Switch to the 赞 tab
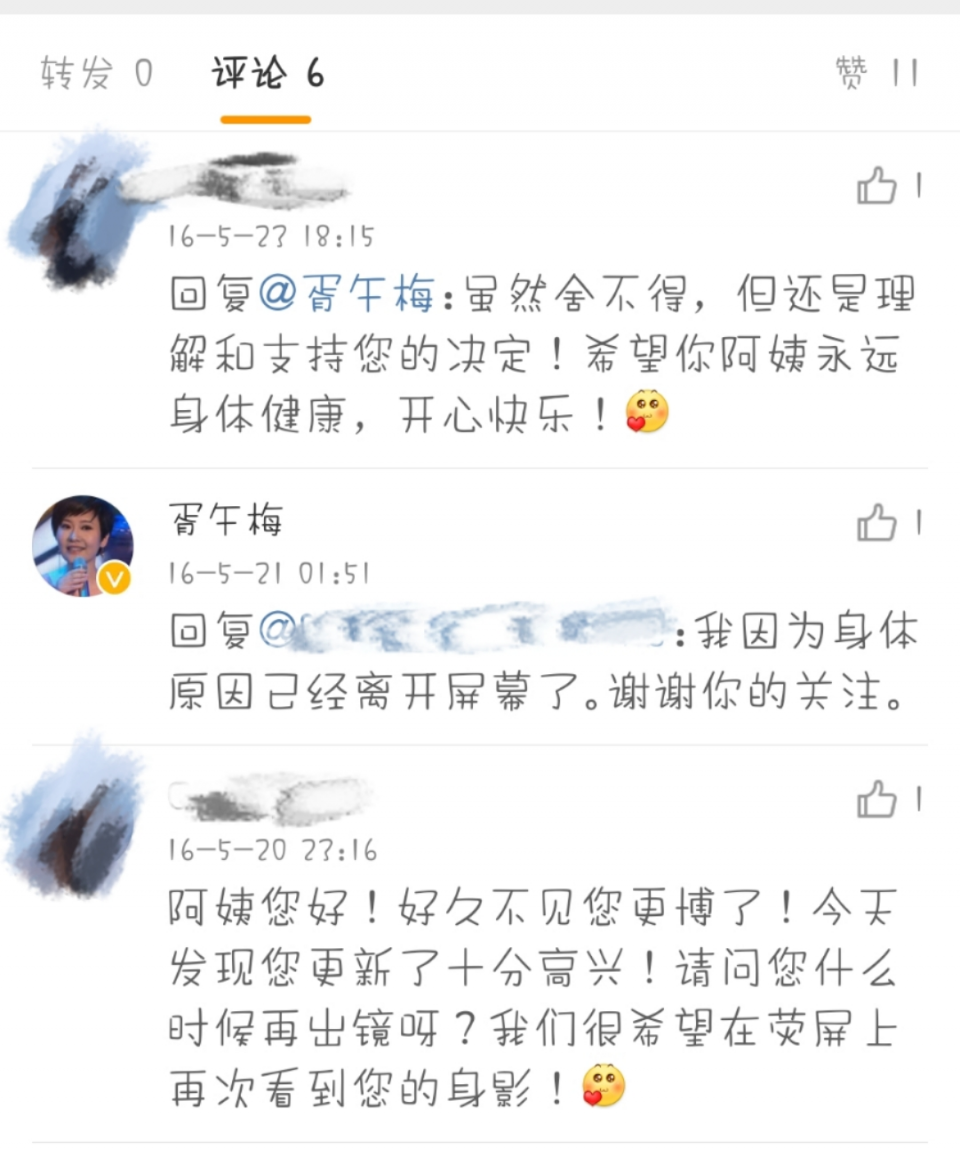960x1149 pixels. click(877, 74)
